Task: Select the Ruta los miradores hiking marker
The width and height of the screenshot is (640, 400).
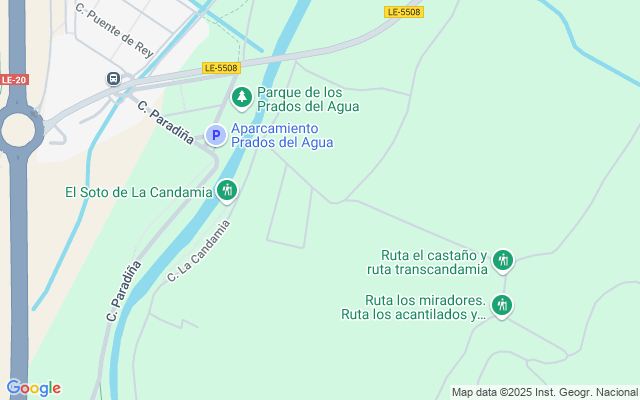Action: click(x=502, y=305)
